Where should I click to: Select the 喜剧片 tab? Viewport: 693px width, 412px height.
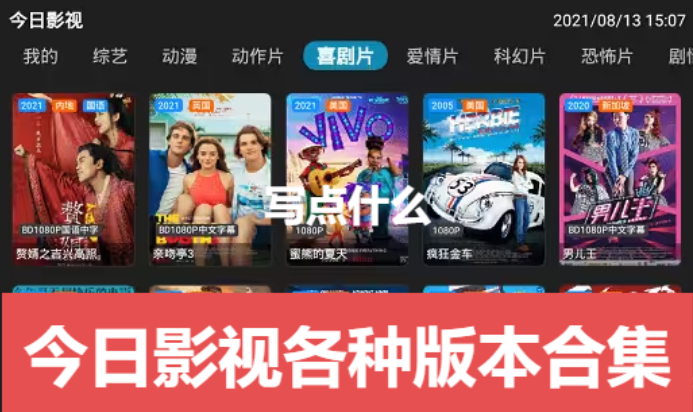click(345, 56)
